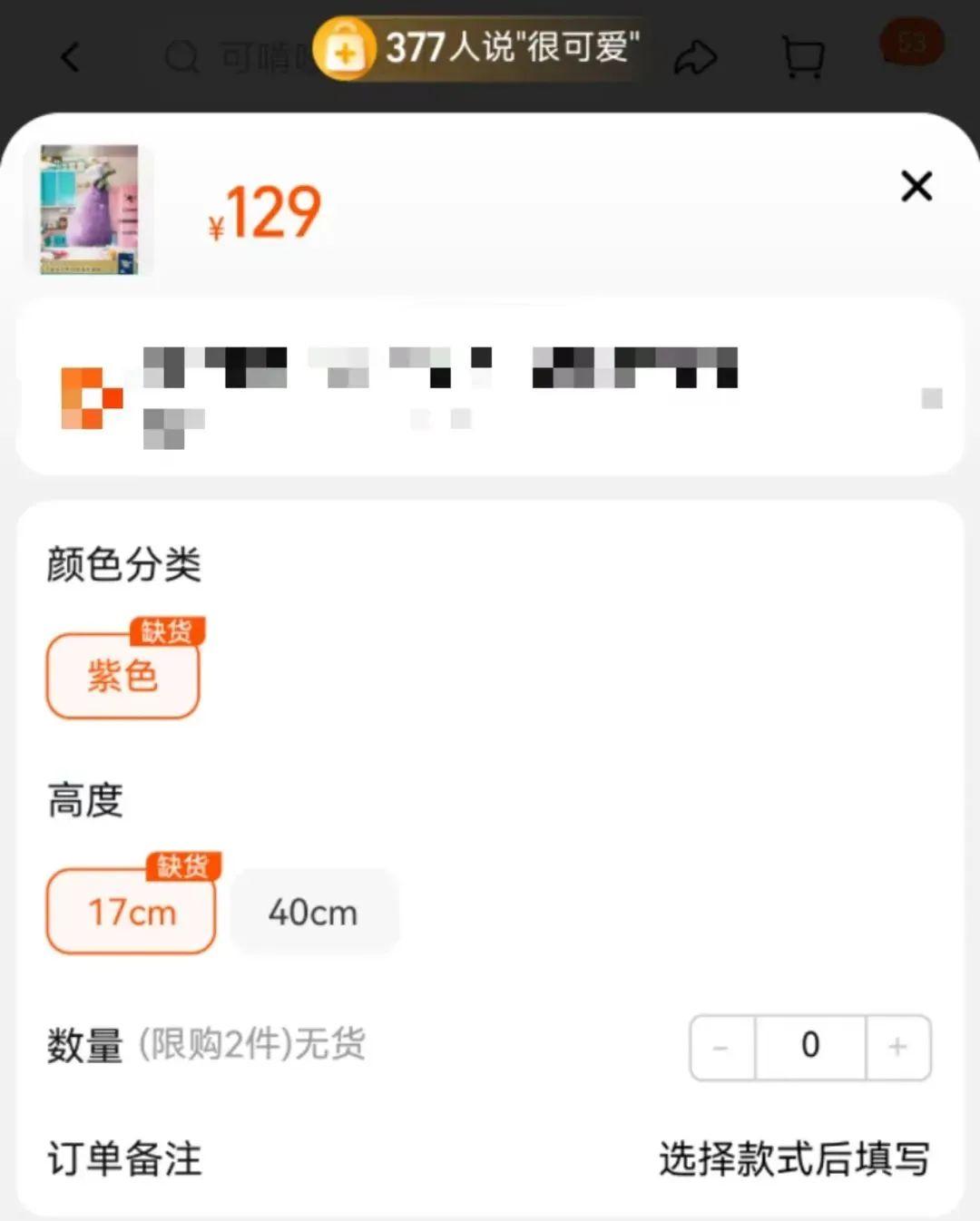
Task: Increase quantity with the plus button
Action: click(x=898, y=1047)
